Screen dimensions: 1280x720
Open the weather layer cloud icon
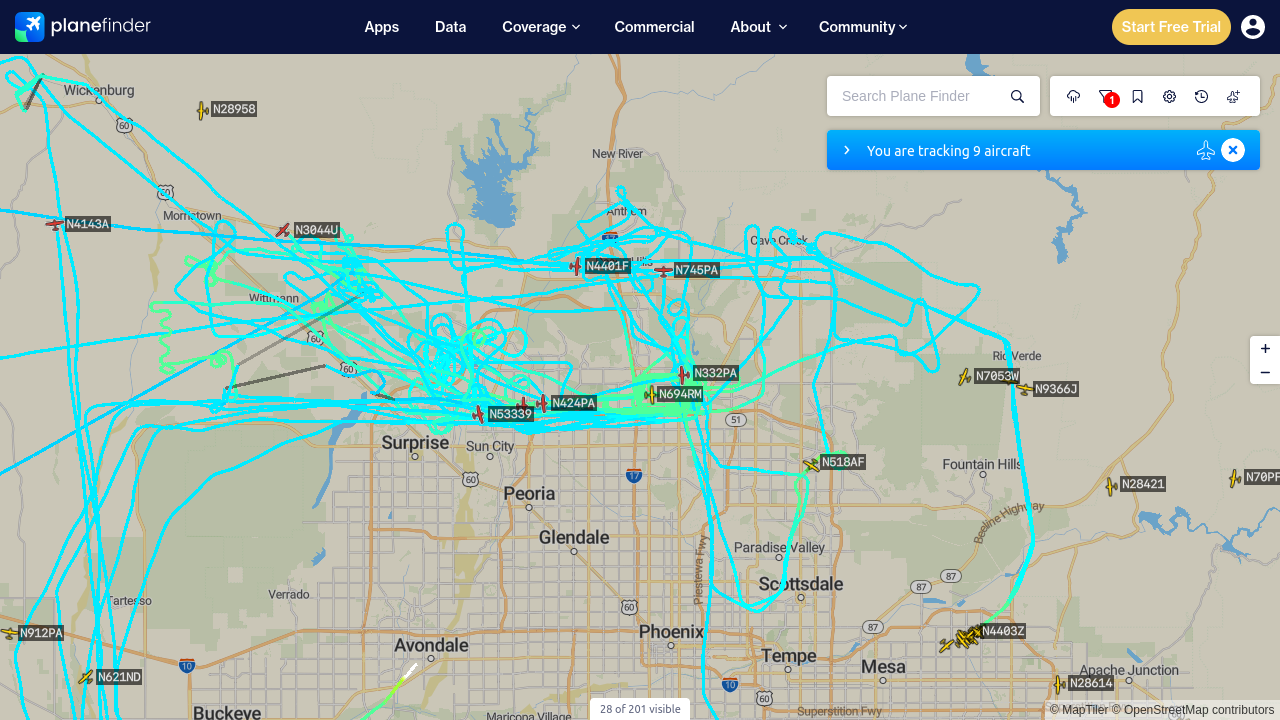tap(1074, 96)
